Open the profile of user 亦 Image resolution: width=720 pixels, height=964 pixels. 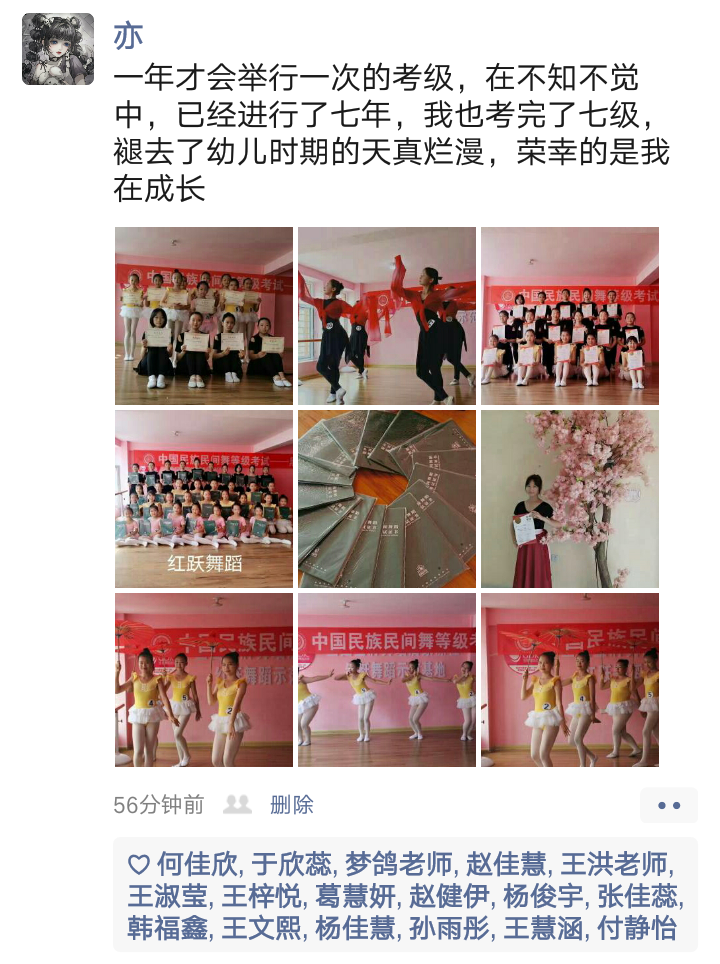tap(129, 35)
